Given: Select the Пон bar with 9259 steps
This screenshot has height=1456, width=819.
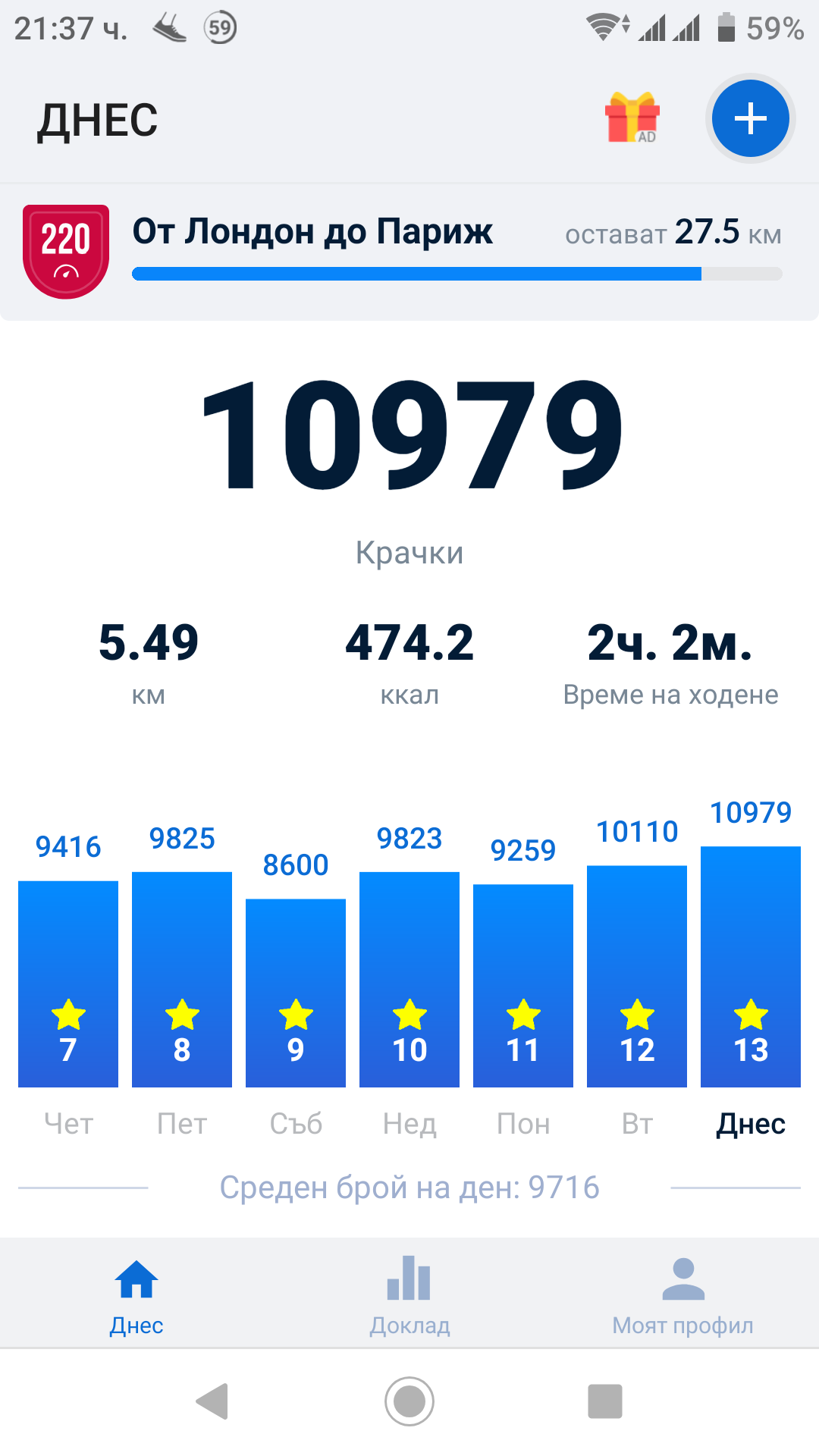Looking at the screenshot, I should (x=523, y=984).
